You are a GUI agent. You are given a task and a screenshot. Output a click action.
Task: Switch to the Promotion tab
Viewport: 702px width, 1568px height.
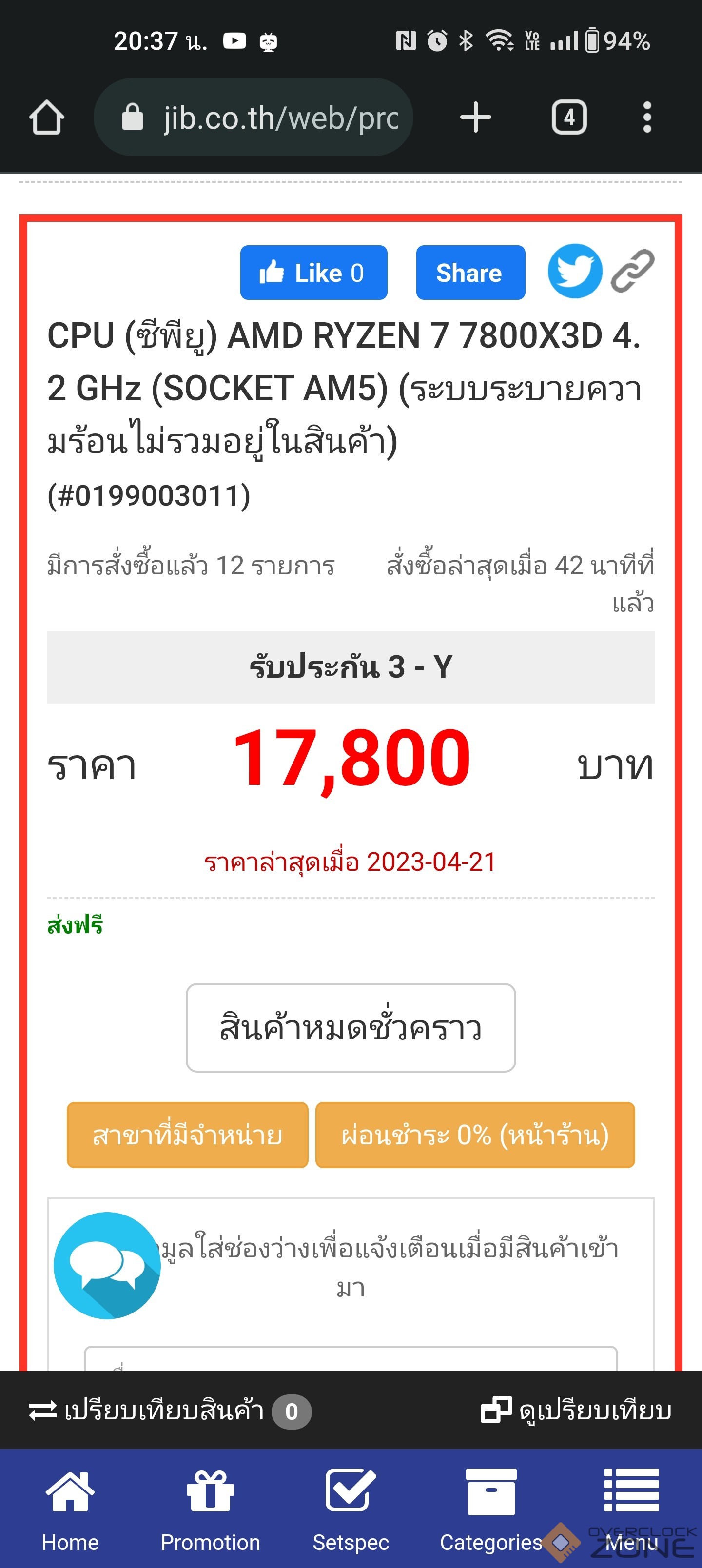(210, 1509)
